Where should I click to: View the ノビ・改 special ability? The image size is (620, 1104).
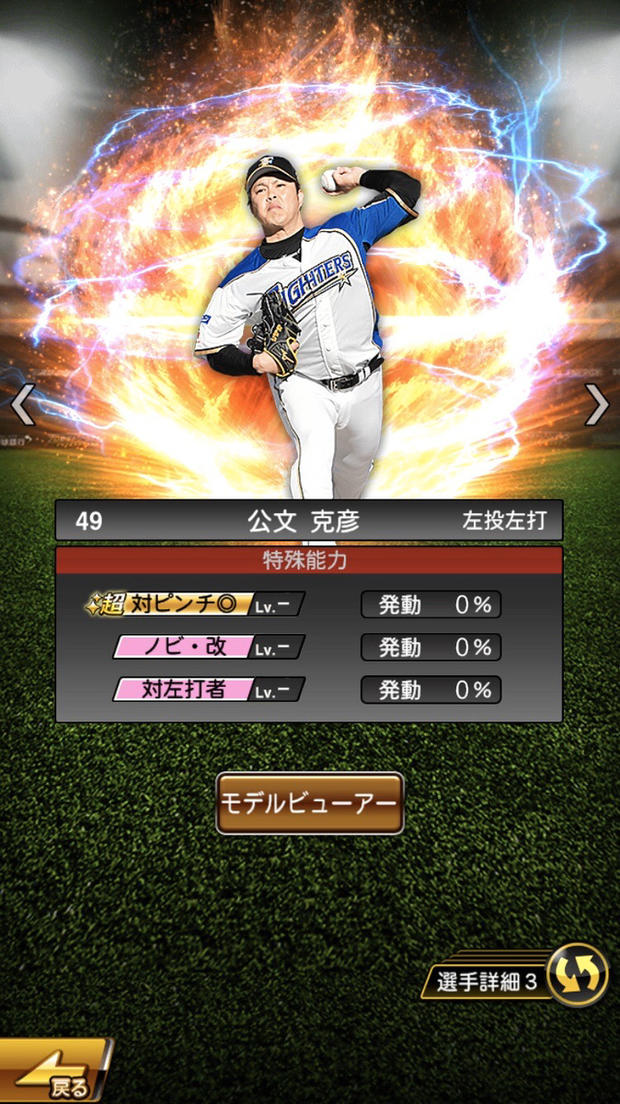(x=207, y=647)
